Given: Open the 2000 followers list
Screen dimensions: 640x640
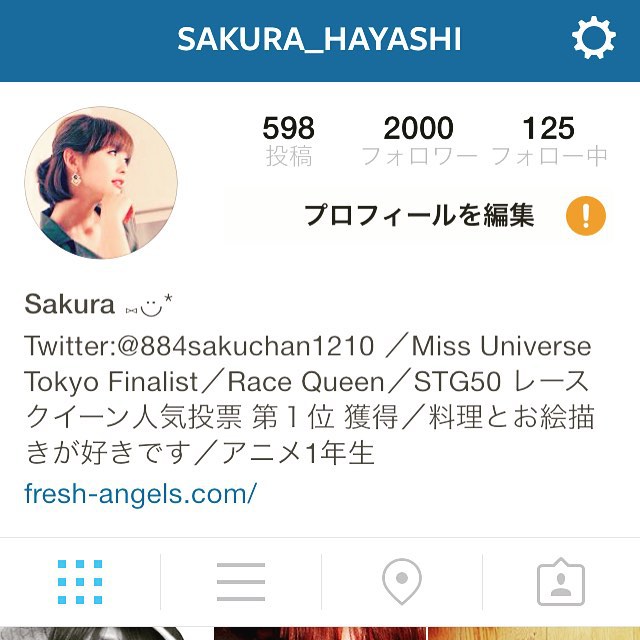Looking at the screenshot, I should 418,141.
